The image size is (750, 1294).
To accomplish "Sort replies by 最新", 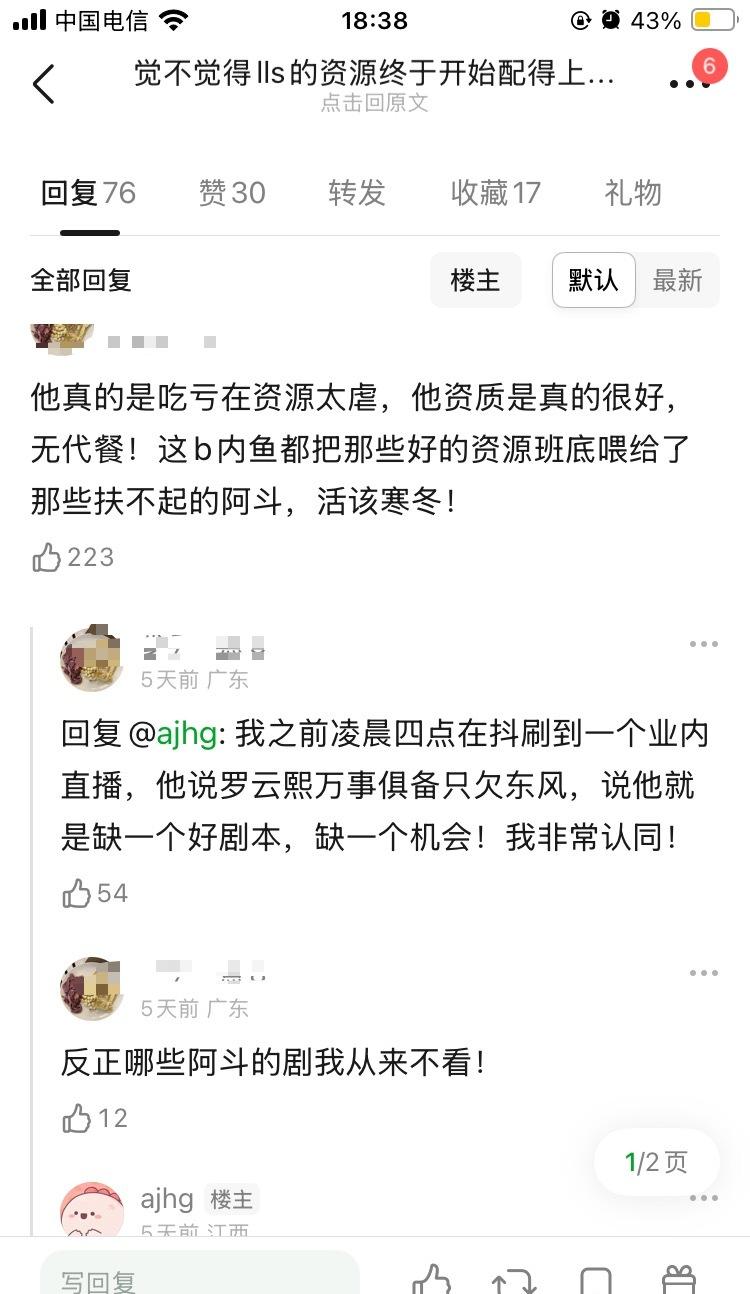I will (678, 280).
